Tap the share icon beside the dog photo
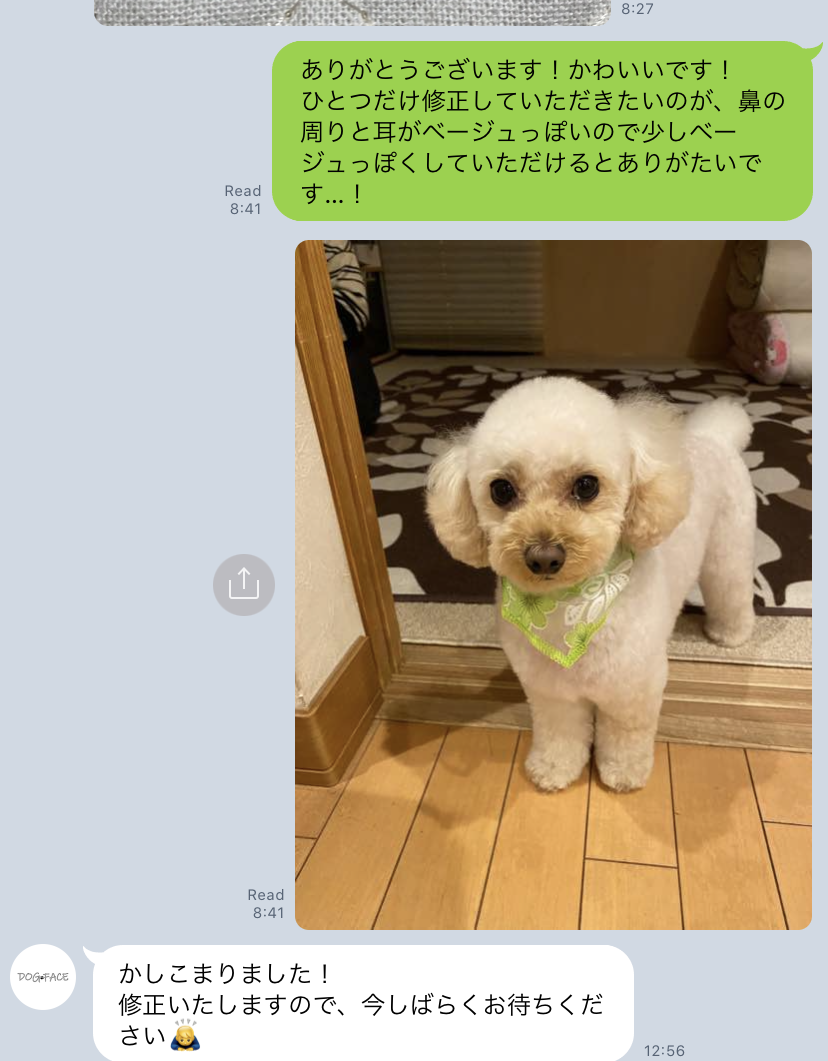 pos(244,585)
